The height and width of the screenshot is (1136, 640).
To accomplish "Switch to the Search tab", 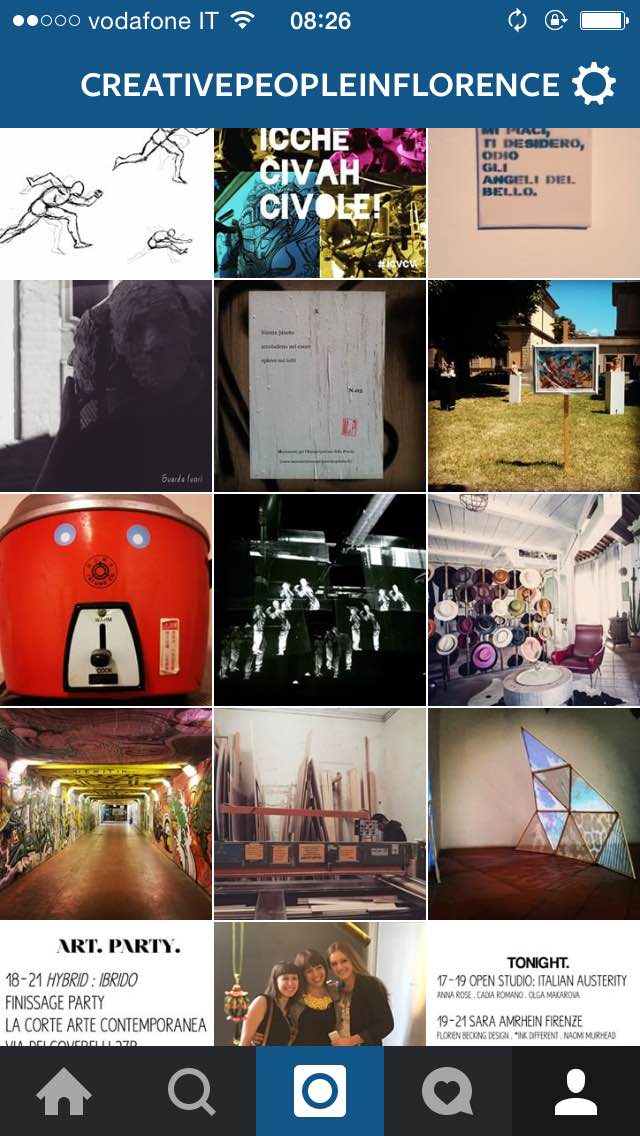I will (192, 1091).
